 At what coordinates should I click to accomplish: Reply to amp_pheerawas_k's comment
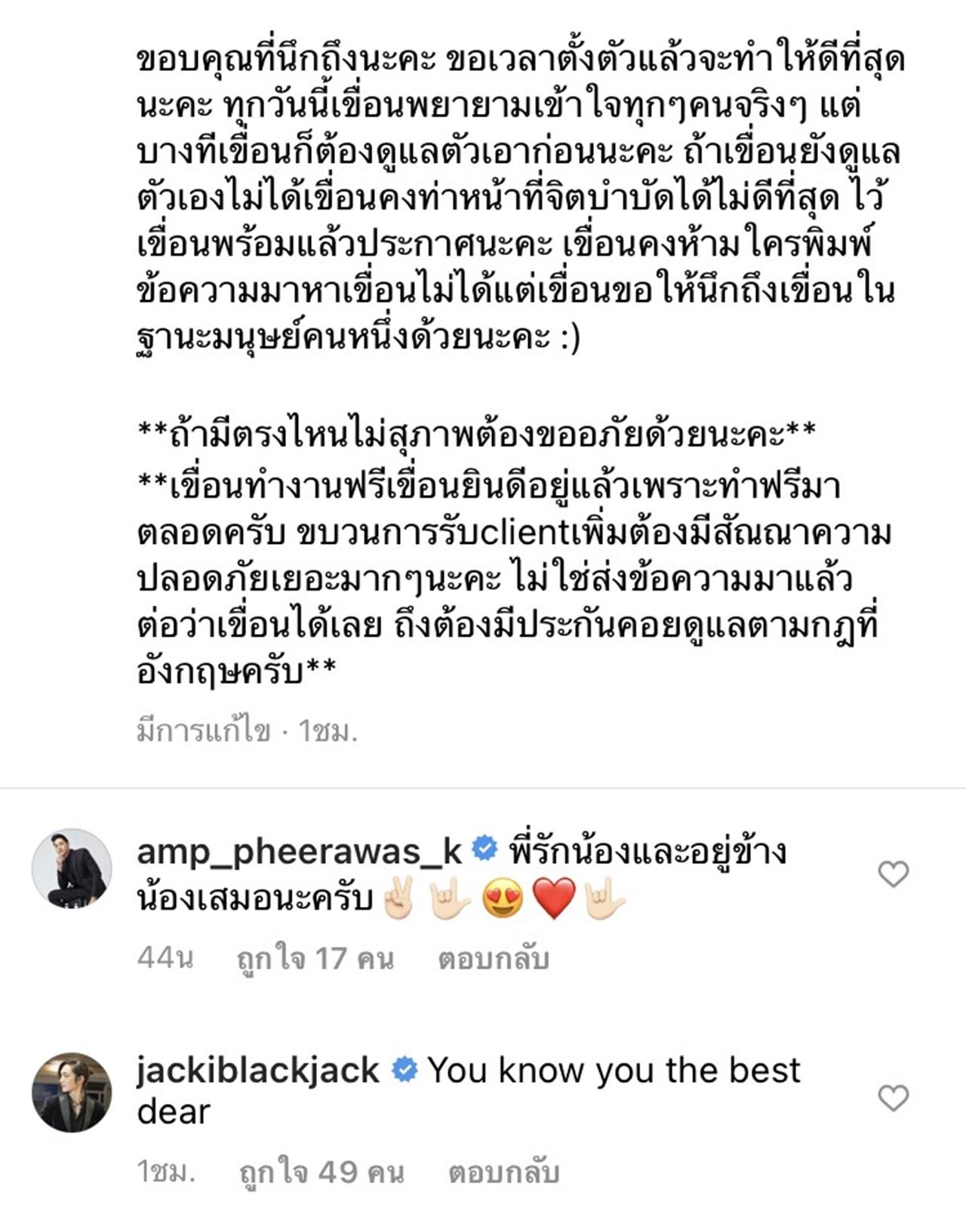(x=494, y=959)
